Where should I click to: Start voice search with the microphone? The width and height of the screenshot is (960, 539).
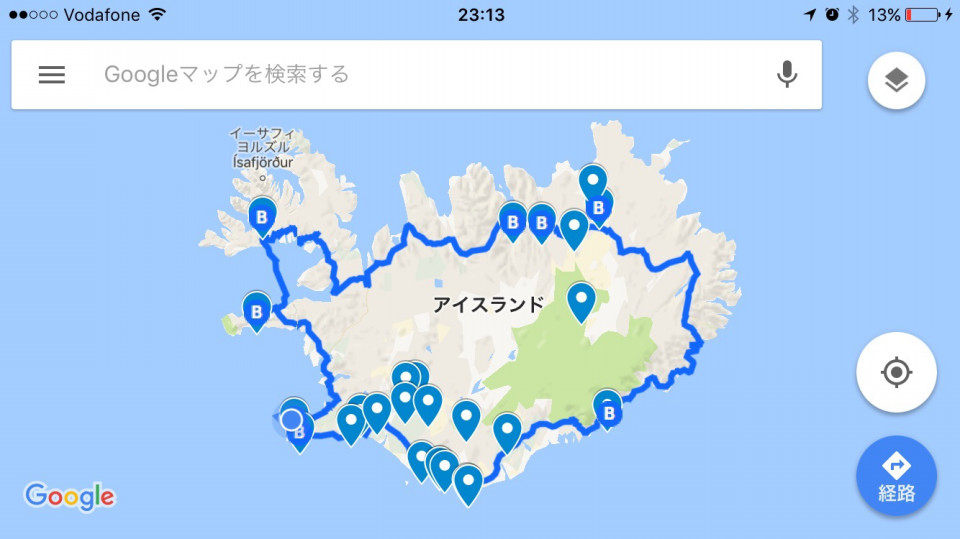click(x=788, y=75)
